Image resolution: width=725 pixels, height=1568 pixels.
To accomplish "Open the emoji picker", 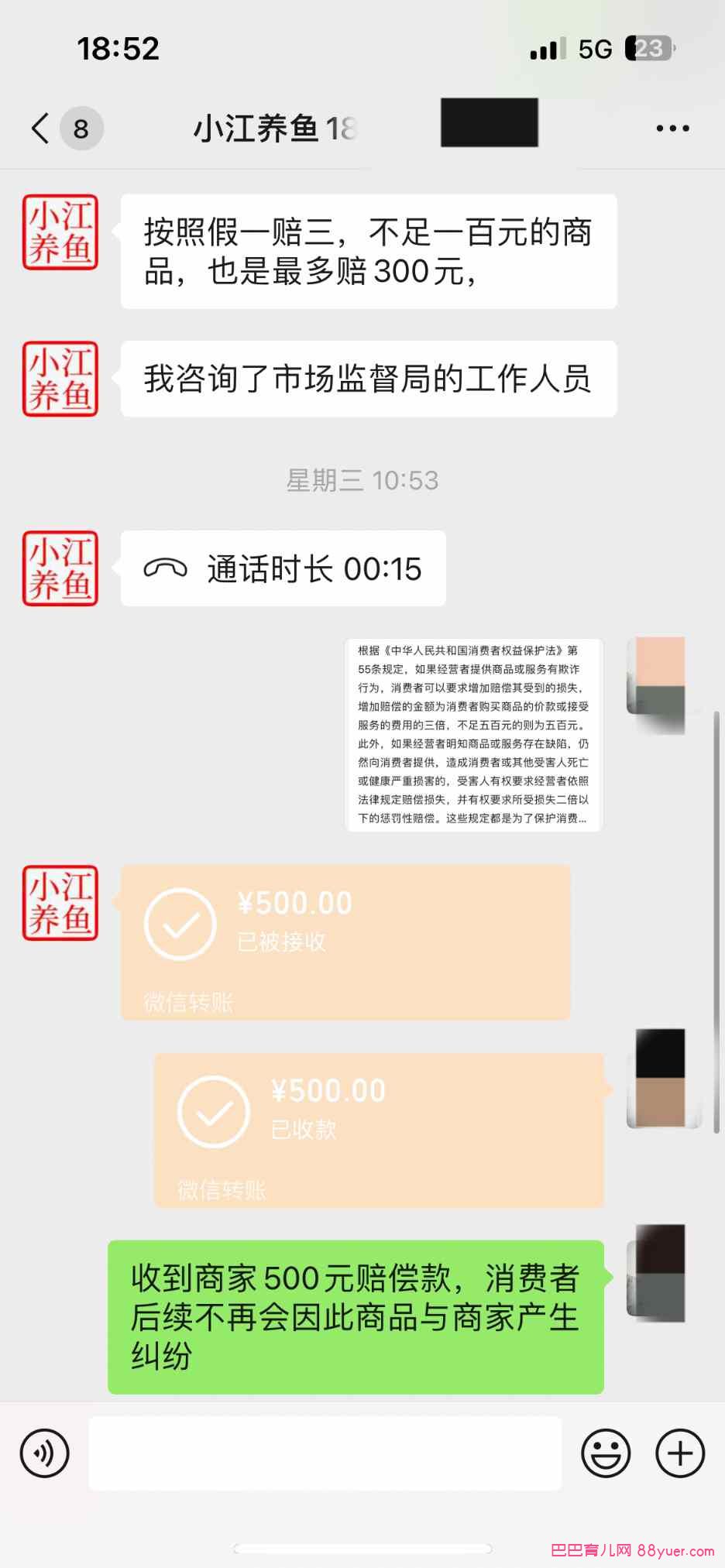I will 605,1453.
